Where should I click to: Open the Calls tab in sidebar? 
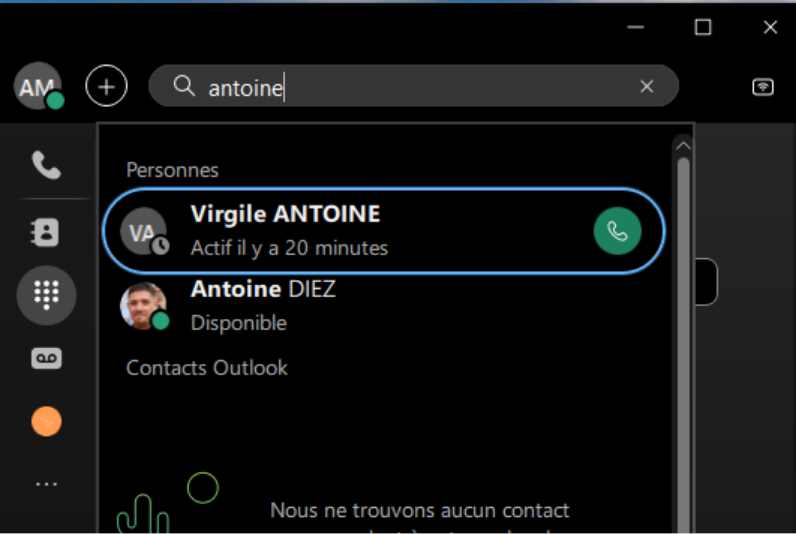click(46, 164)
